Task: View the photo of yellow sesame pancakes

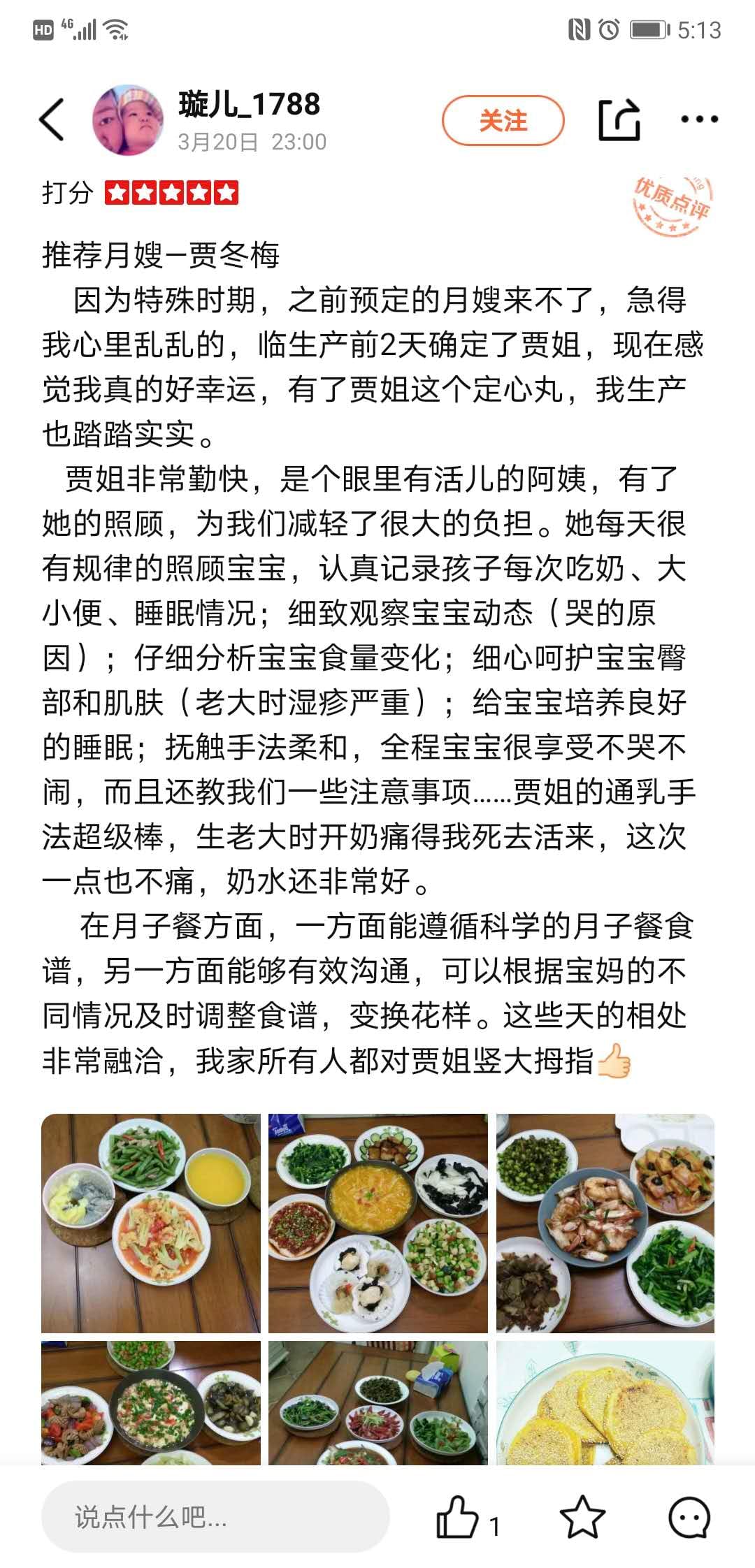Action: pos(605,1403)
